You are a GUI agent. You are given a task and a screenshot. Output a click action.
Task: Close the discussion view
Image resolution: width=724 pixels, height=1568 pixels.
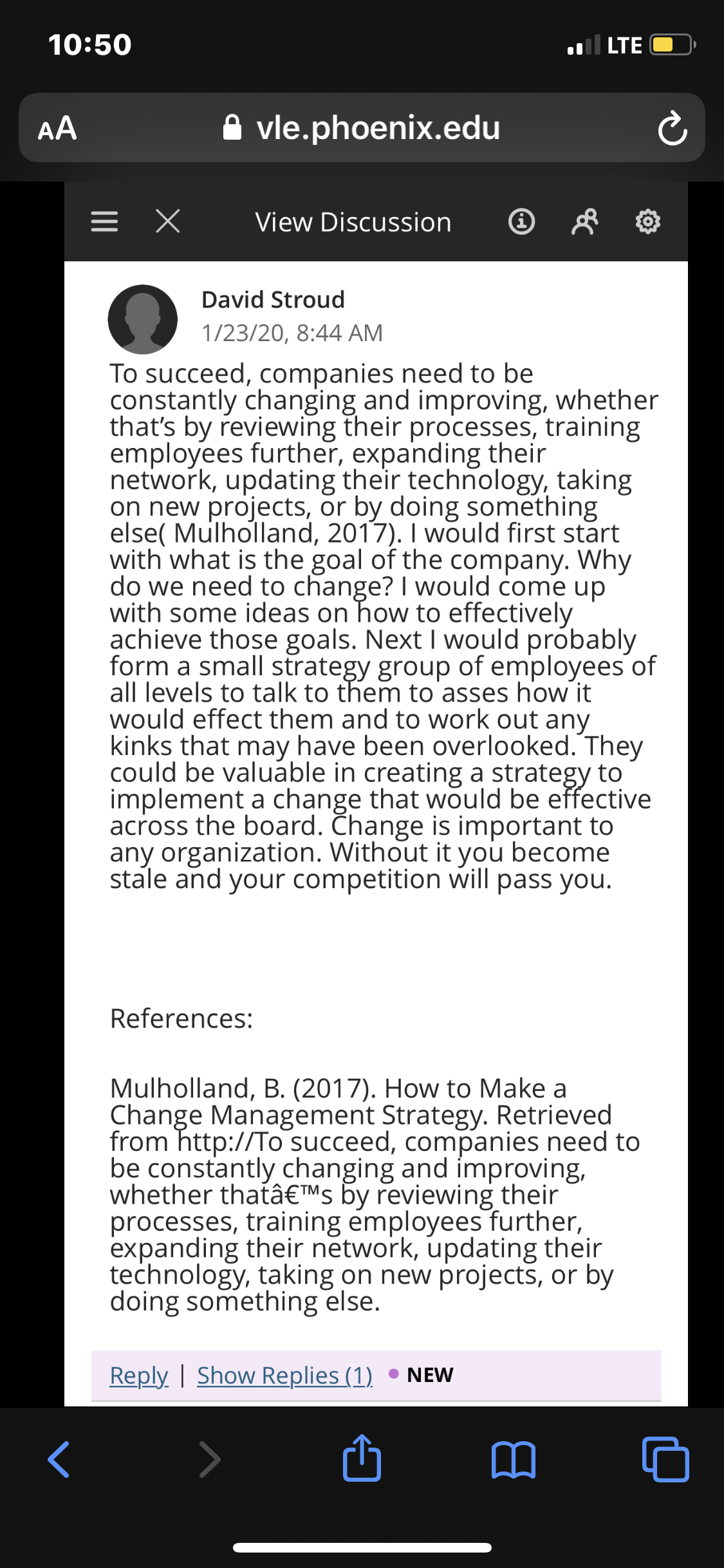[168, 221]
